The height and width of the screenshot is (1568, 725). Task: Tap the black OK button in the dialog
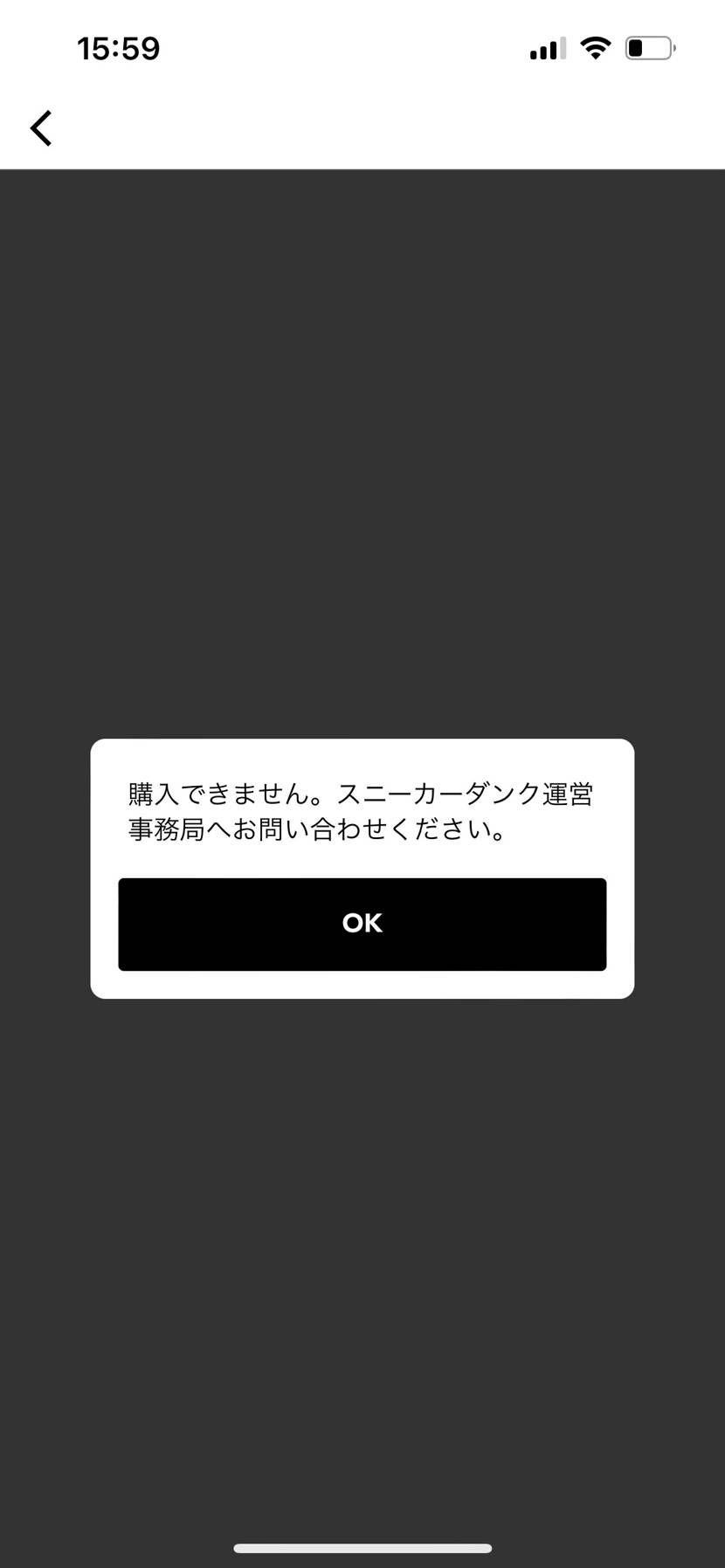point(362,924)
